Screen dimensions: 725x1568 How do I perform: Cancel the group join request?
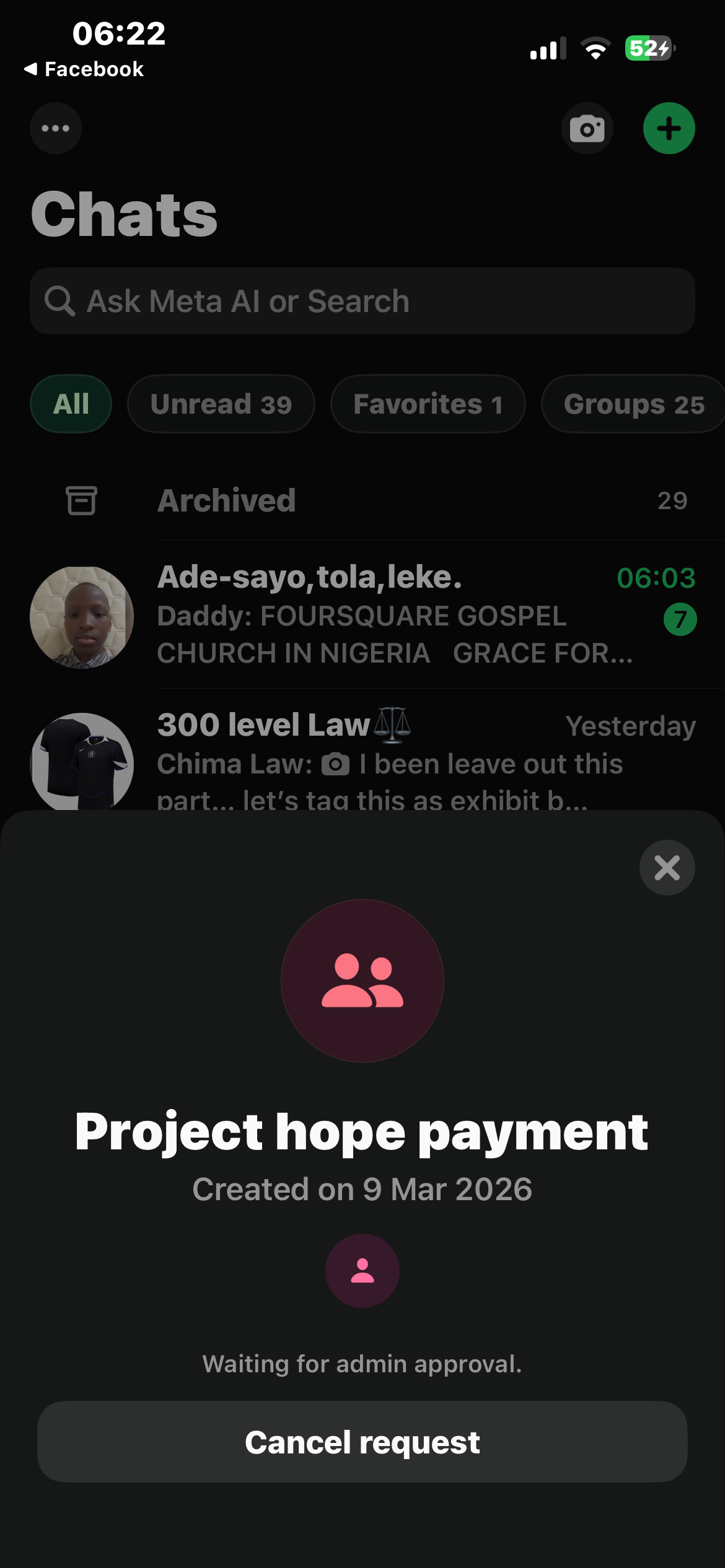click(x=362, y=1442)
